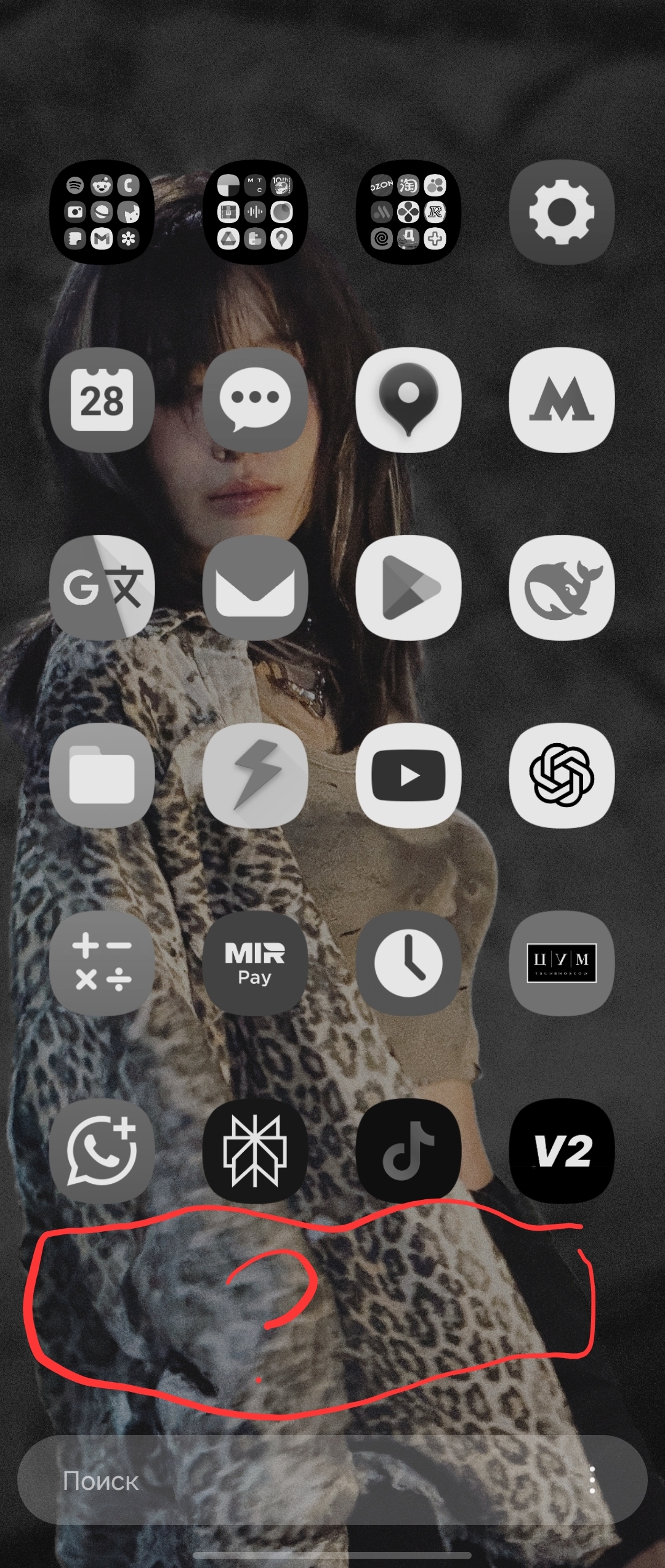
Task: Open the Settings gear app
Action: pyautogui.click(x=561, y=212)
